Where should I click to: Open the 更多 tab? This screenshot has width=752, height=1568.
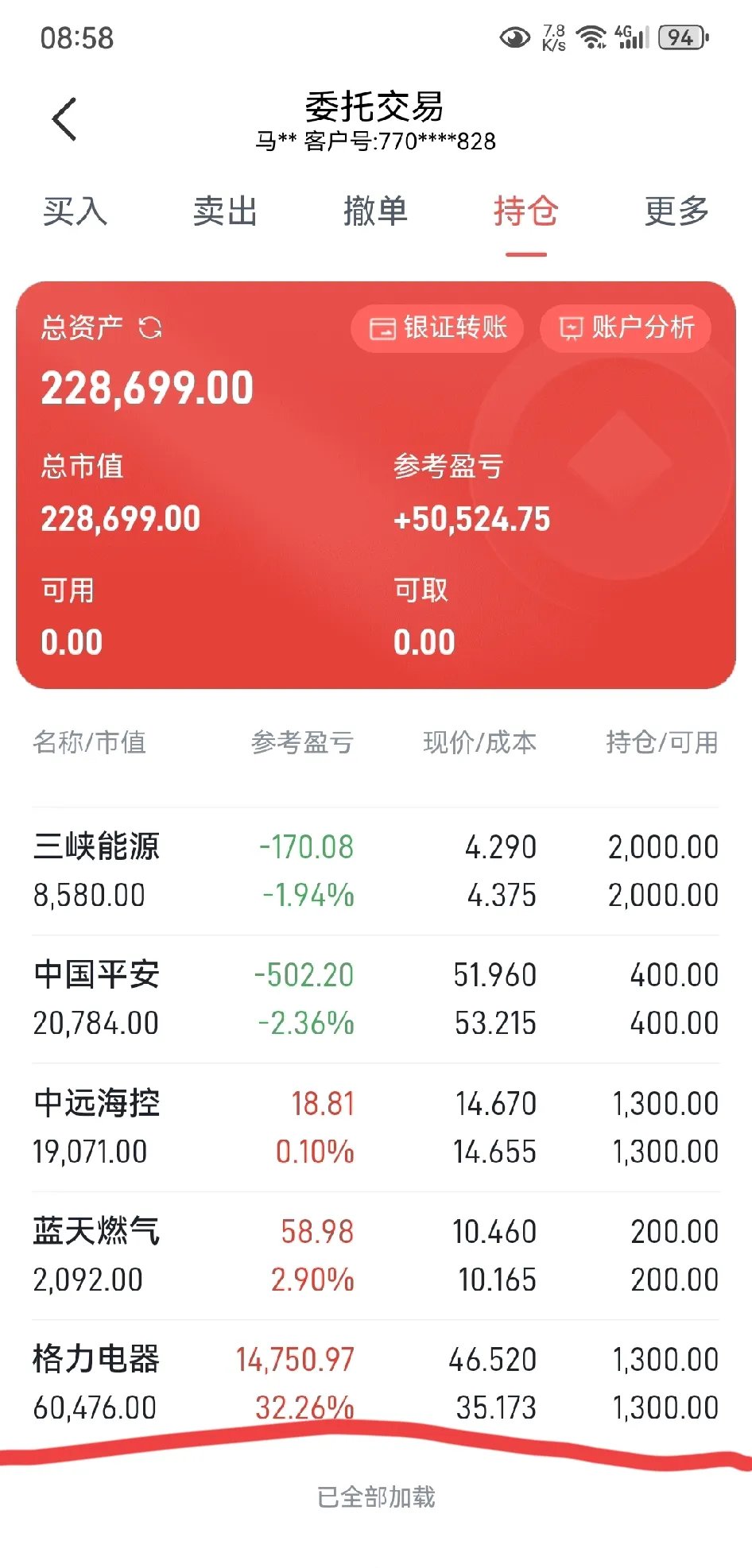[x=674, y=212]
